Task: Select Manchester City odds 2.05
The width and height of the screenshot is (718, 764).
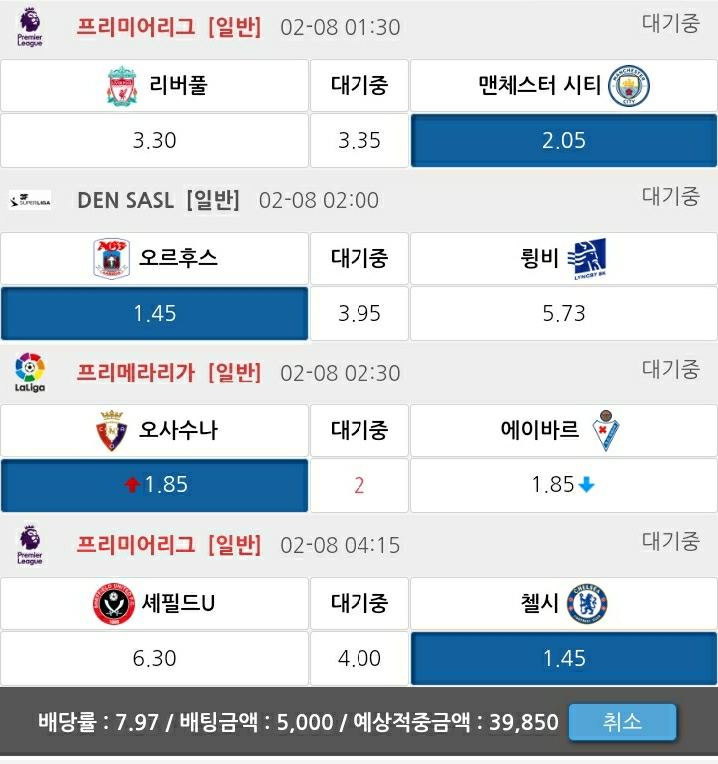Action: click(563, 140)
